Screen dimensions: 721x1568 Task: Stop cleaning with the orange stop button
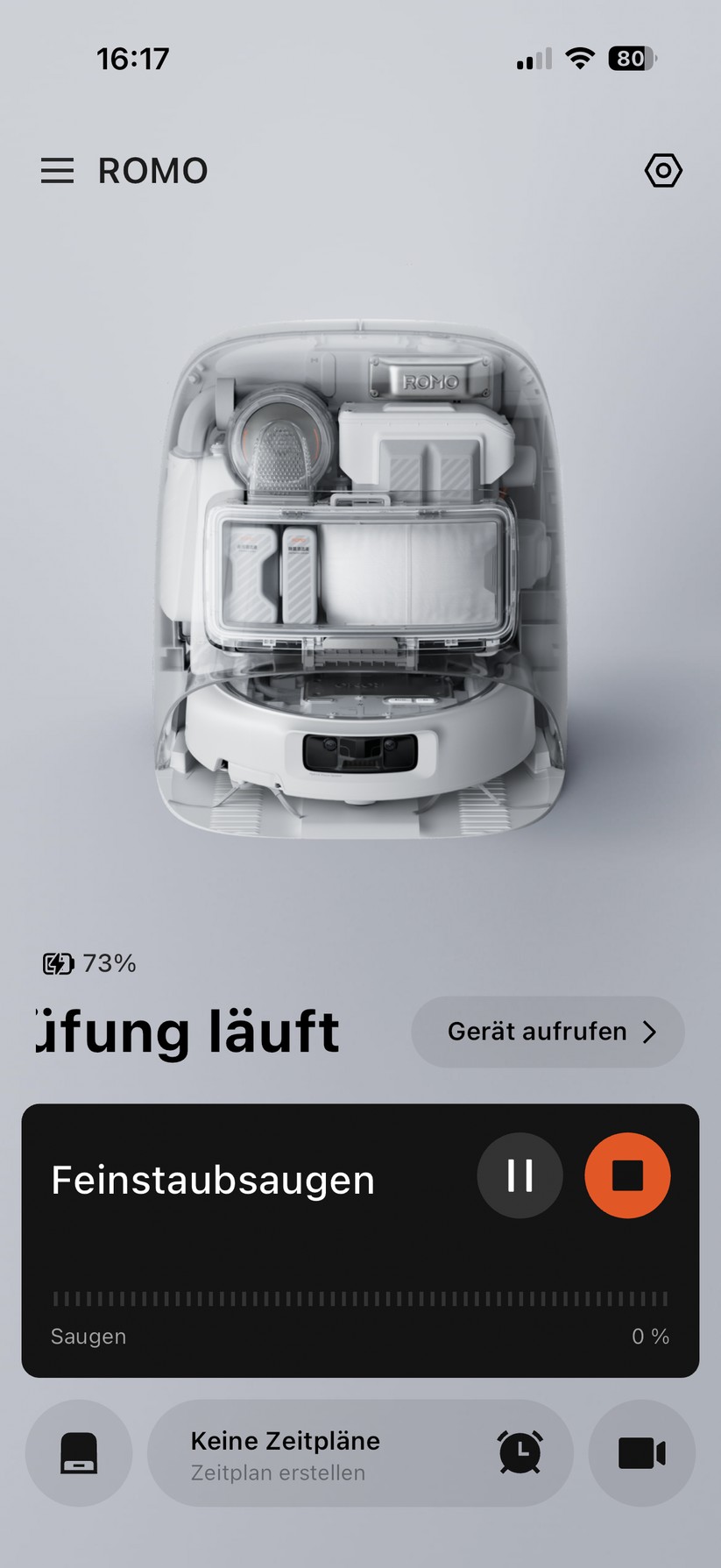(x=627, y=1175)
